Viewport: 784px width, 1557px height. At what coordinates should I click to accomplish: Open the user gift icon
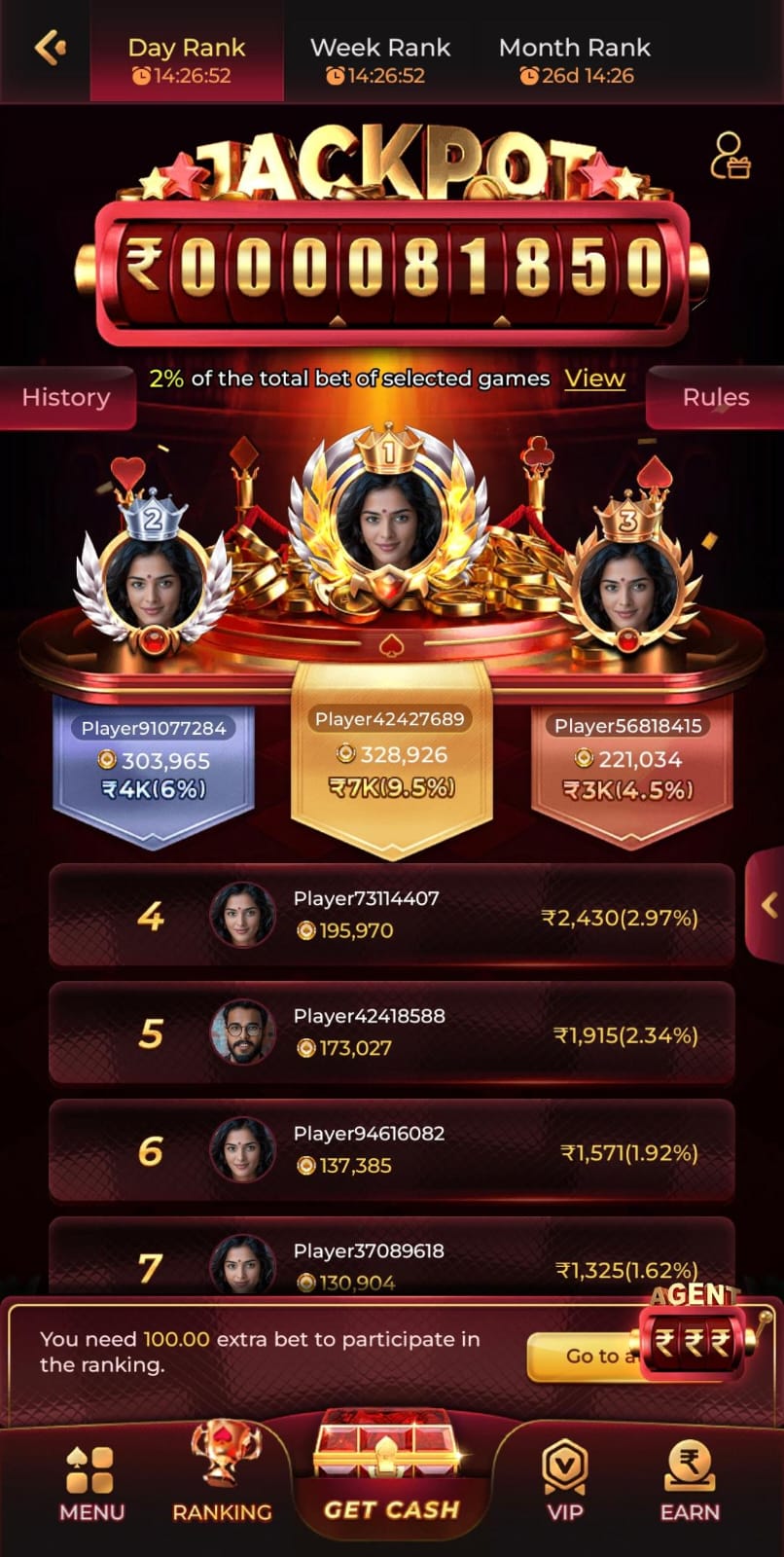coord(729,157)
